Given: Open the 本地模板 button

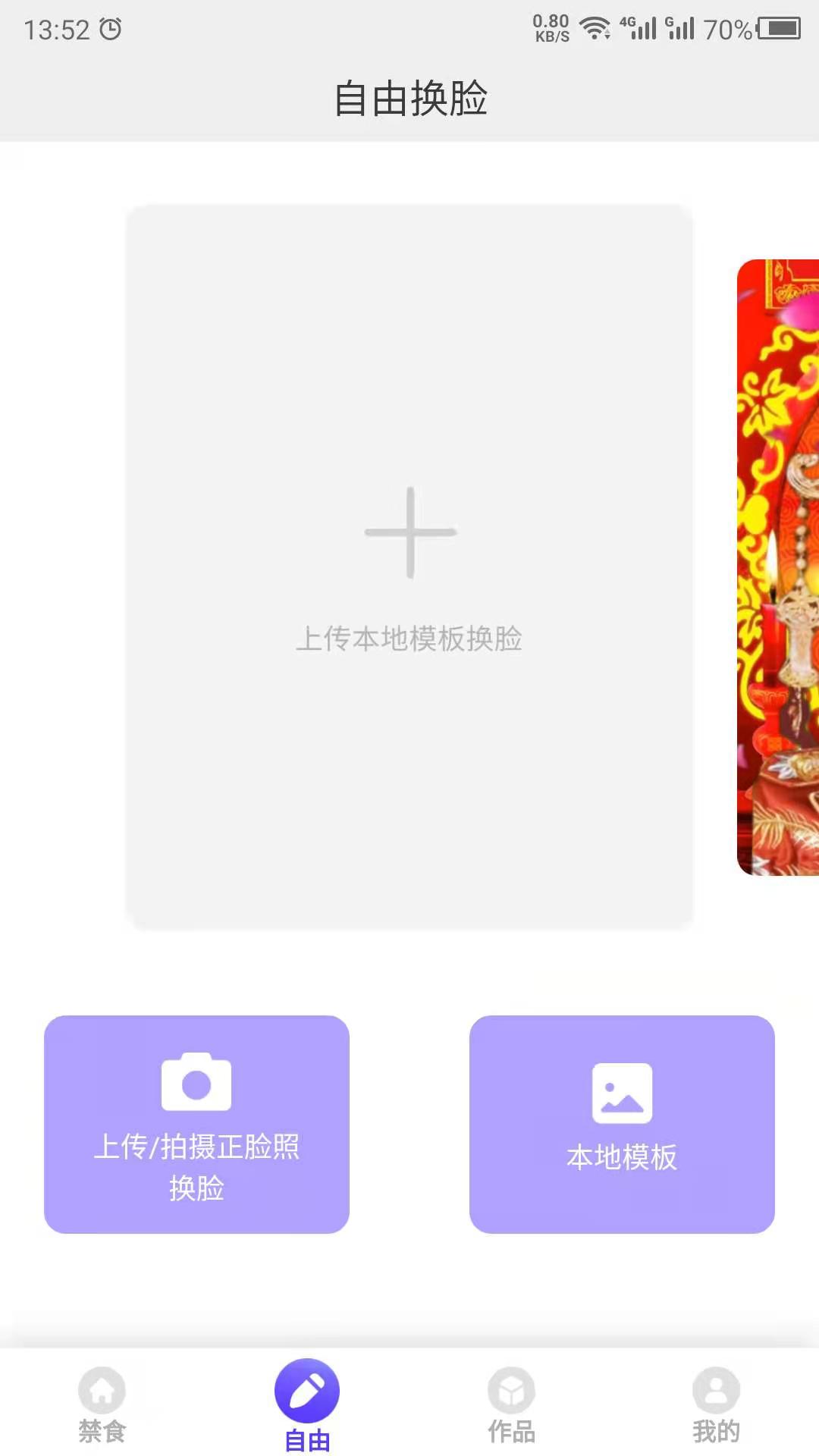Looking at the screenshot, I should 622,1124.
